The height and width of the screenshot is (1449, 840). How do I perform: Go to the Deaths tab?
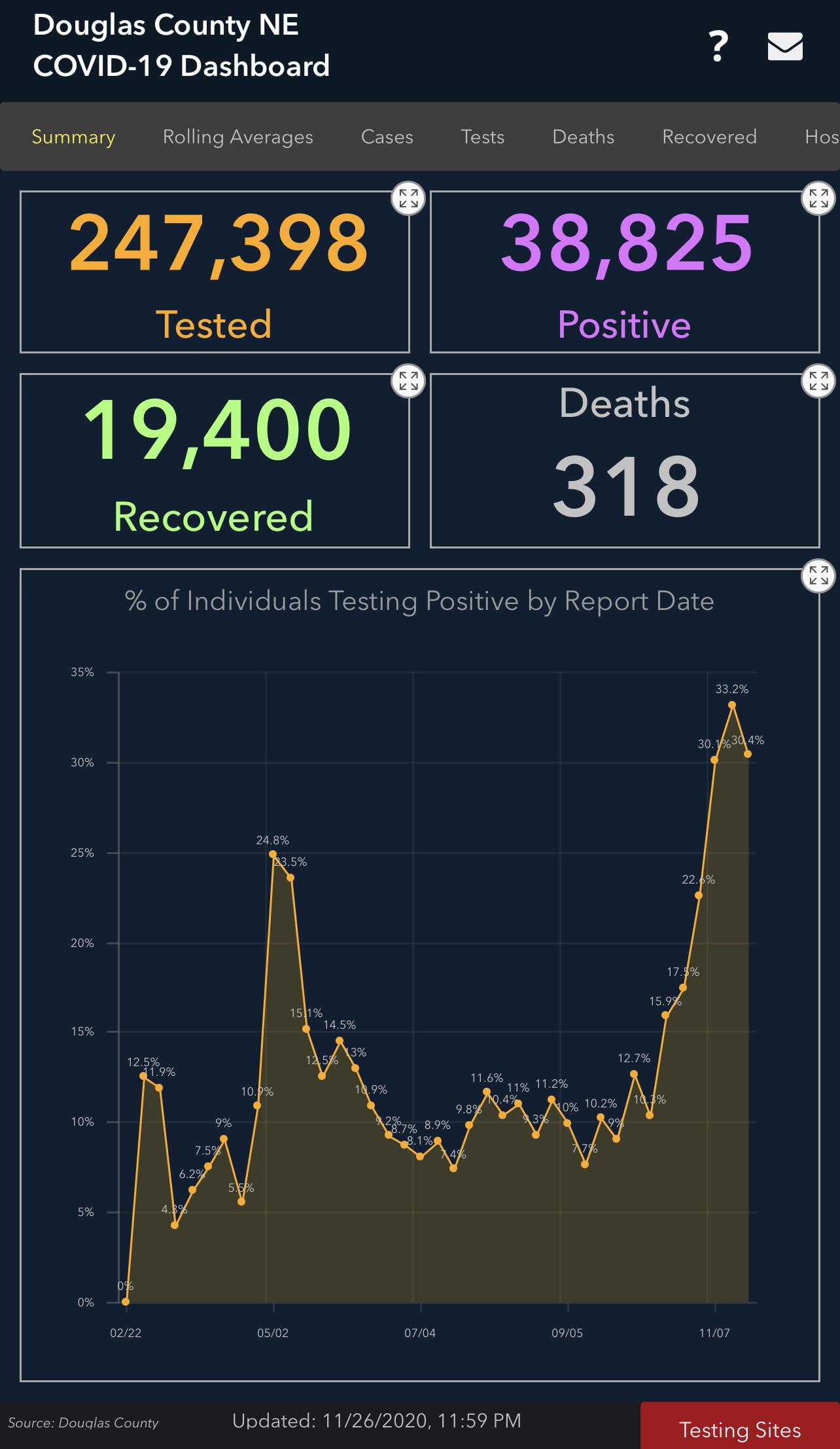coord(583,137)
